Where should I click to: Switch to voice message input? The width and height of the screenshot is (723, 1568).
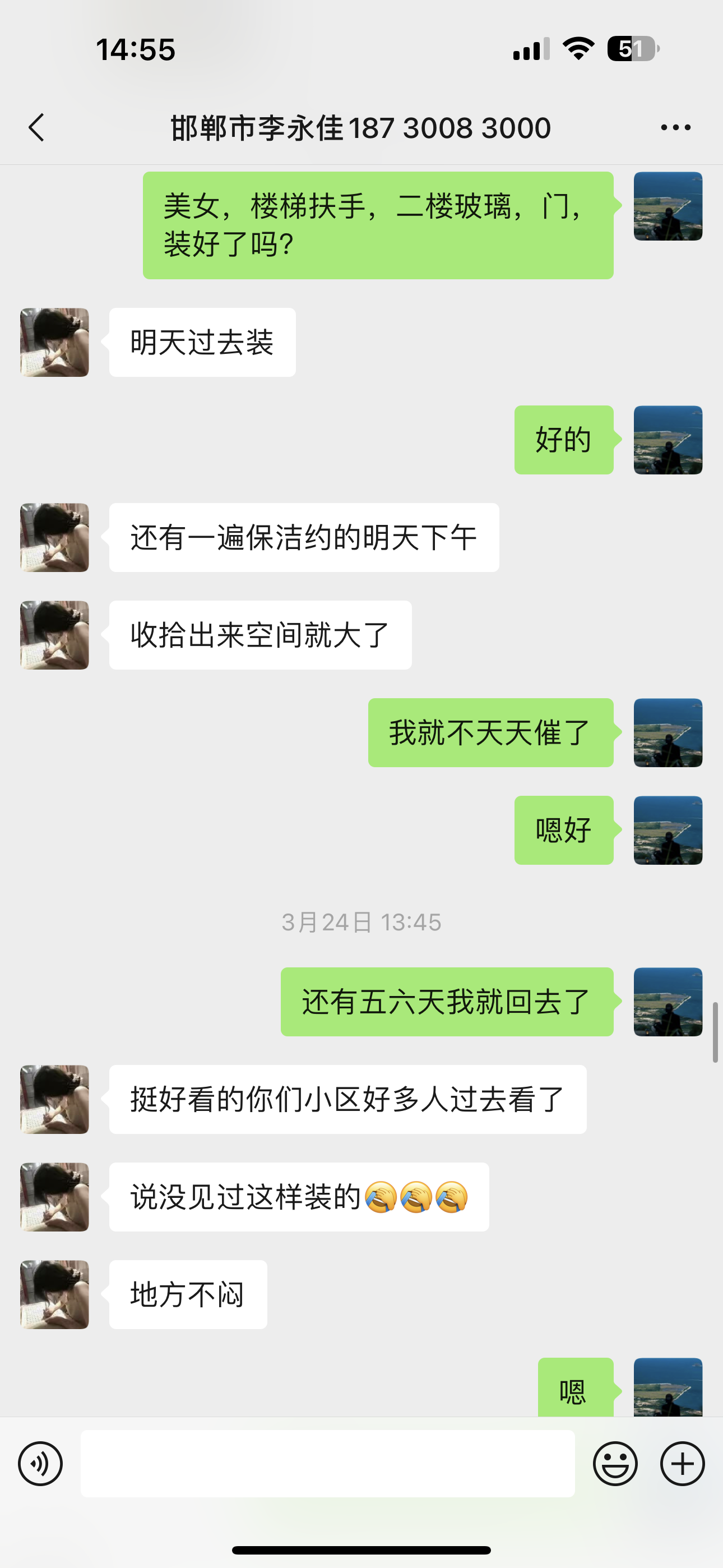pos(40,1463)
